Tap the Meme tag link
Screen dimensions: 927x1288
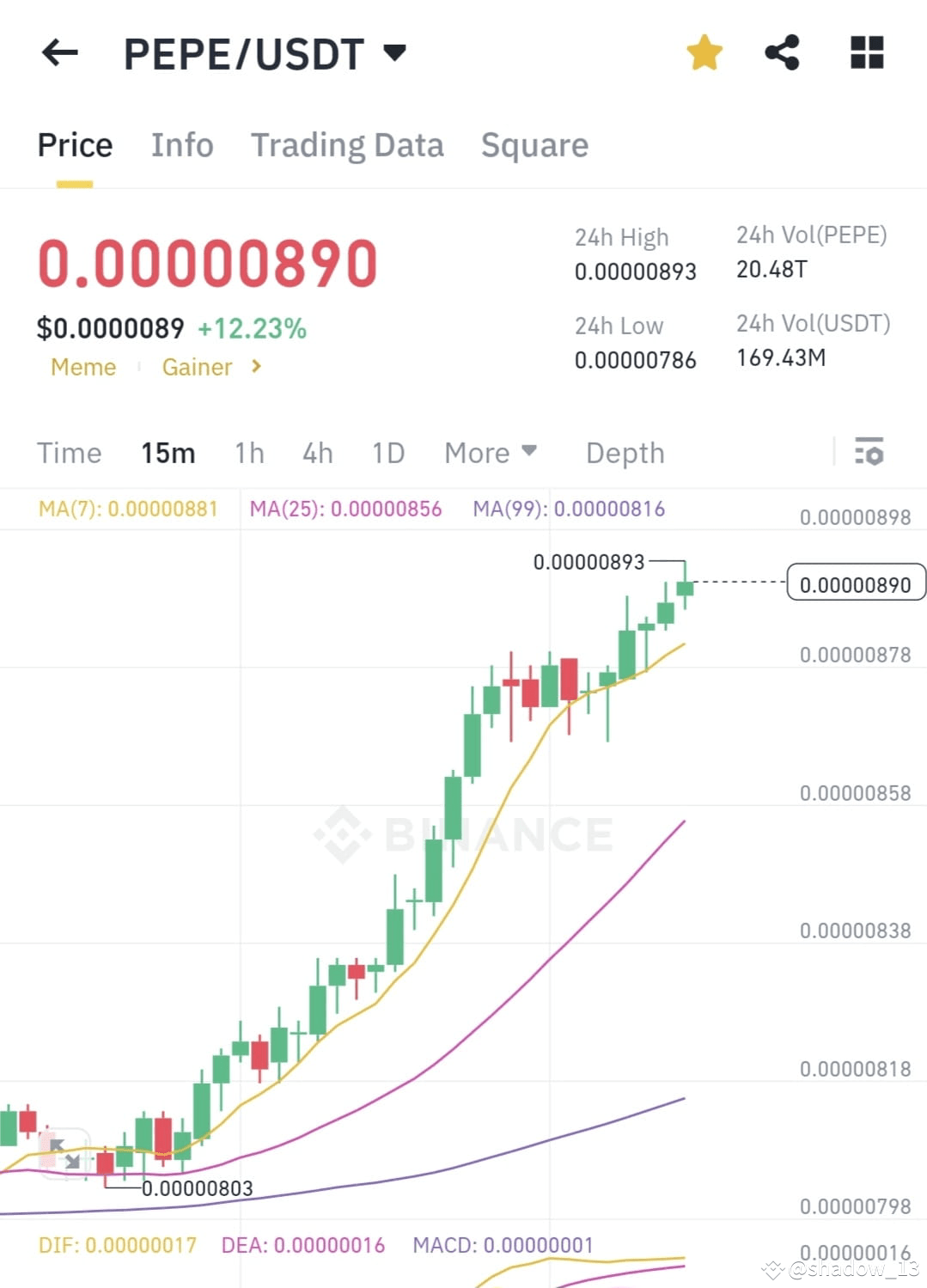point(83,367)
